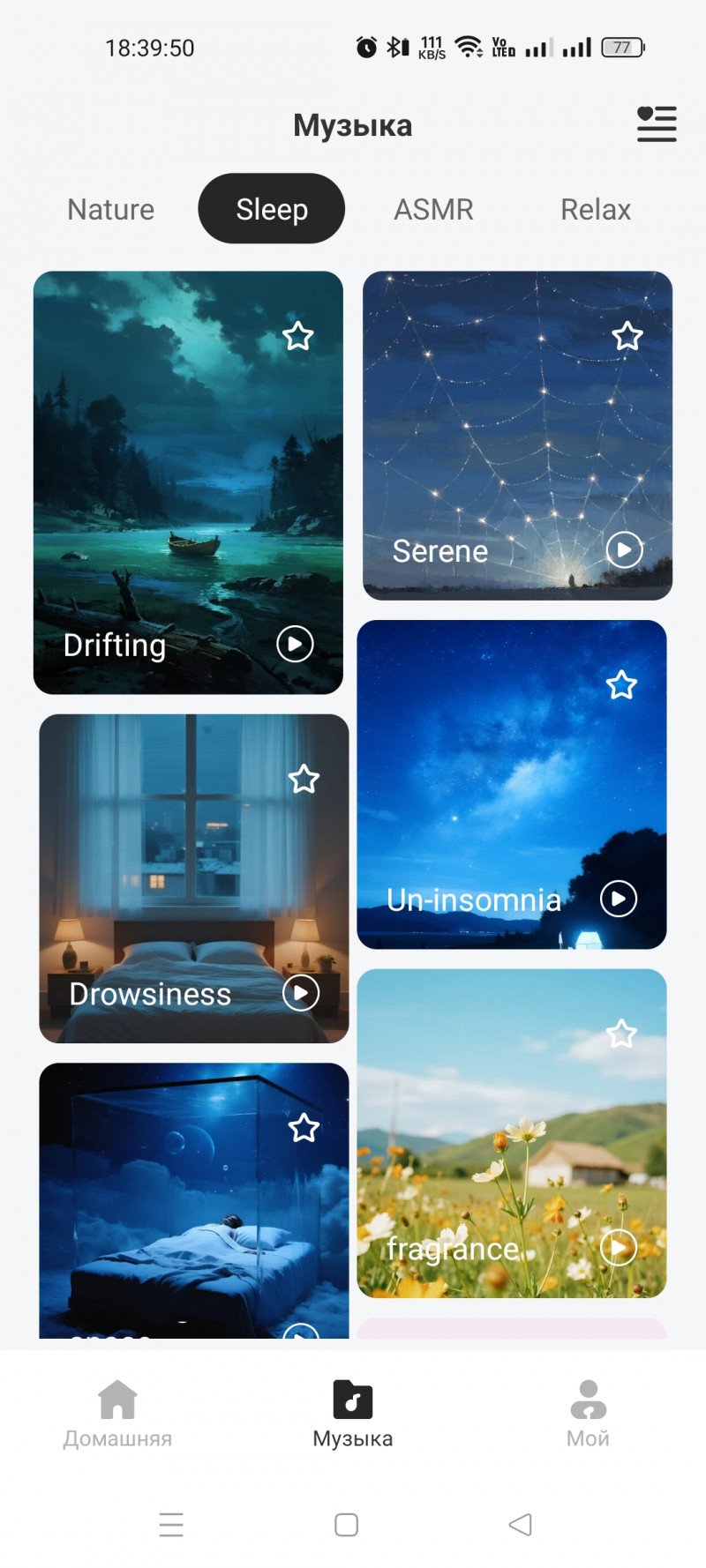Star the Serene track as favorite
The height and width of the screenshot is (1568, 706).
[627, 336]
